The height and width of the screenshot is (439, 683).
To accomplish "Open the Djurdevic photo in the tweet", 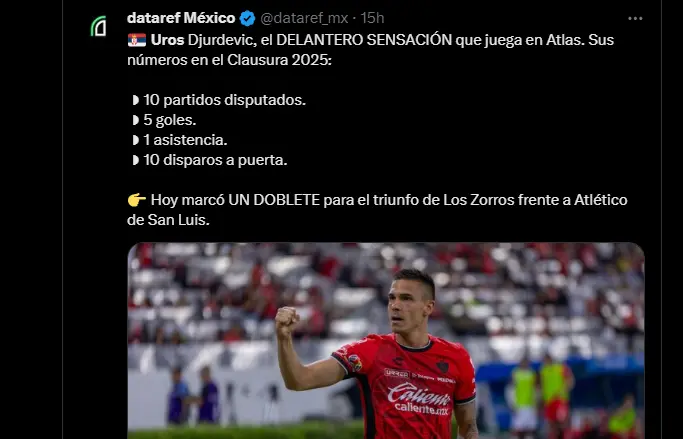I will coord(386,340).
